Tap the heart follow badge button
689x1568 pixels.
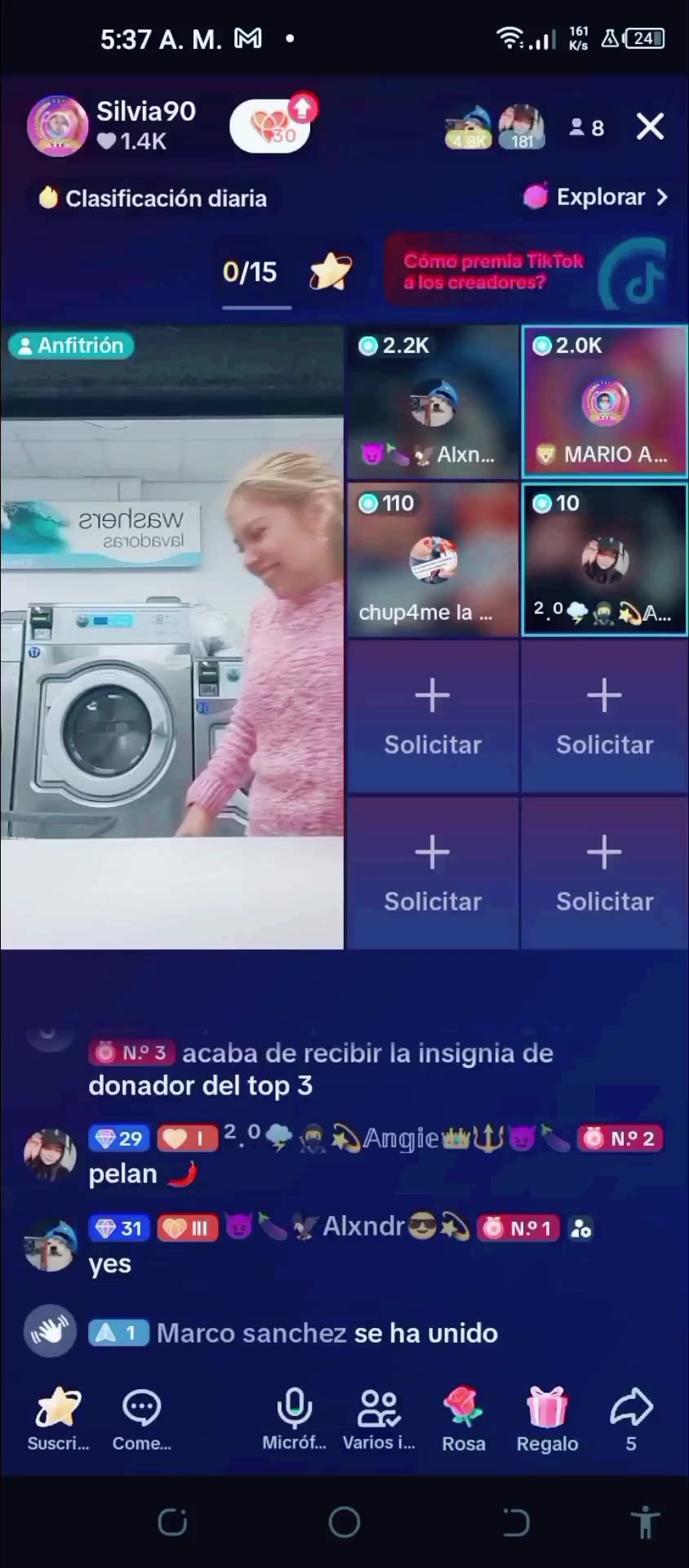point(272,127)
